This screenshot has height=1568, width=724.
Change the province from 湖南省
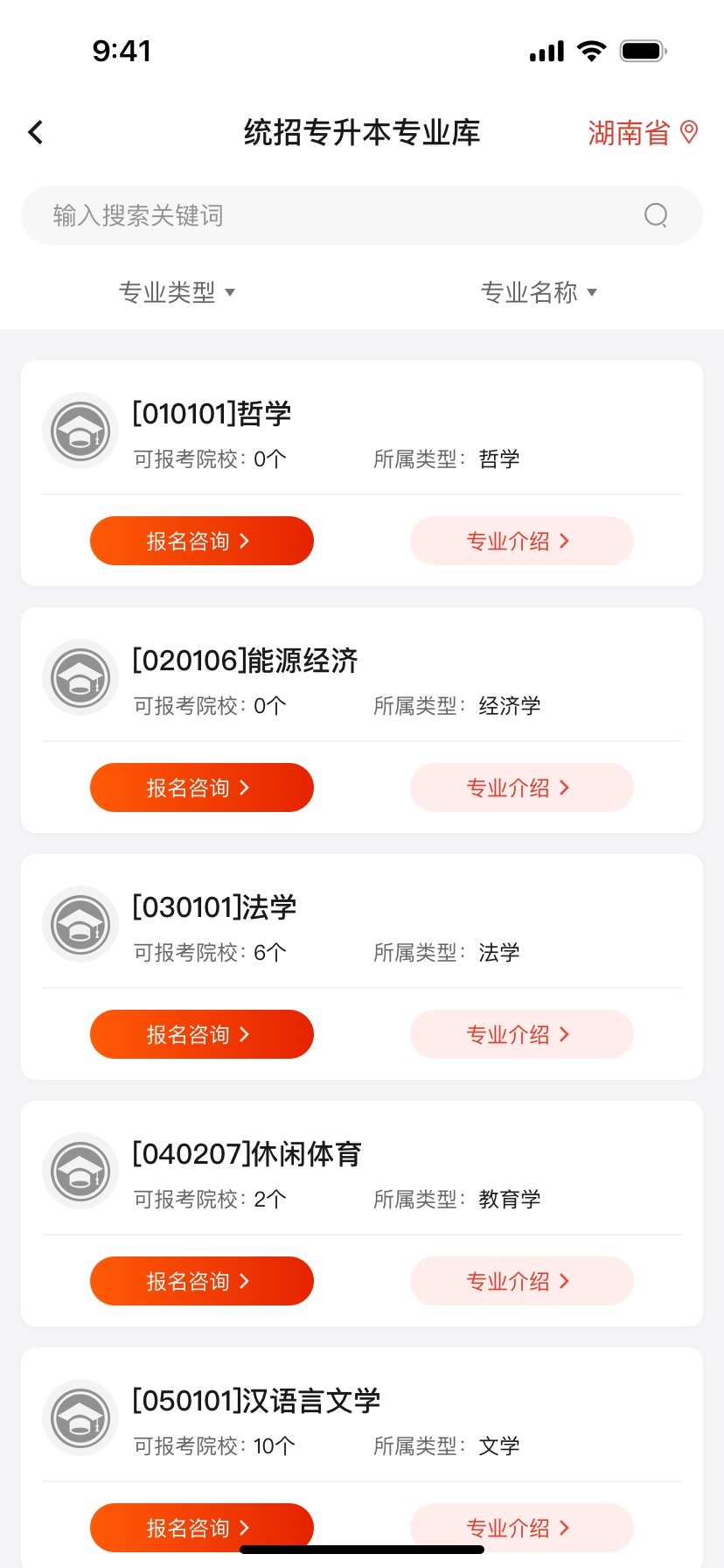(x=643, y=132)
